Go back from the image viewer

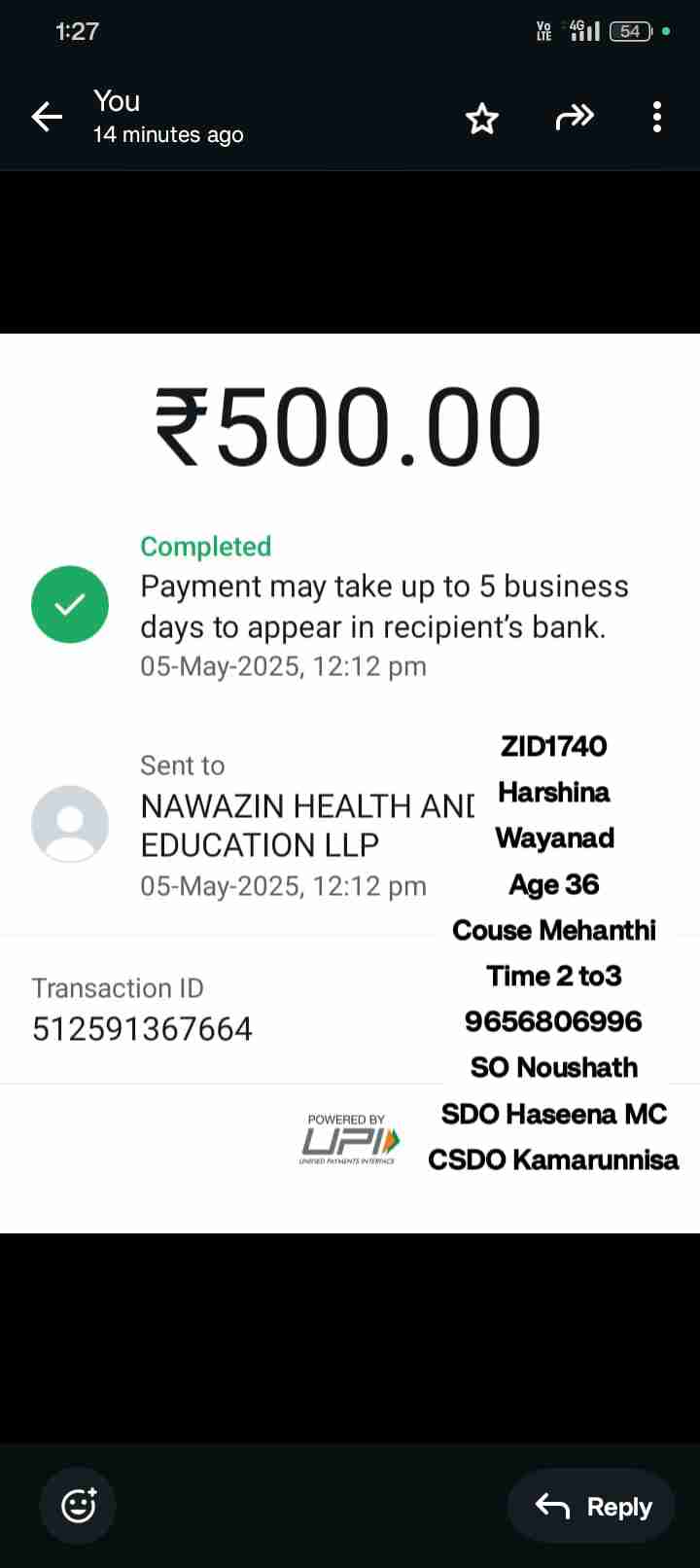pos(47,118)
